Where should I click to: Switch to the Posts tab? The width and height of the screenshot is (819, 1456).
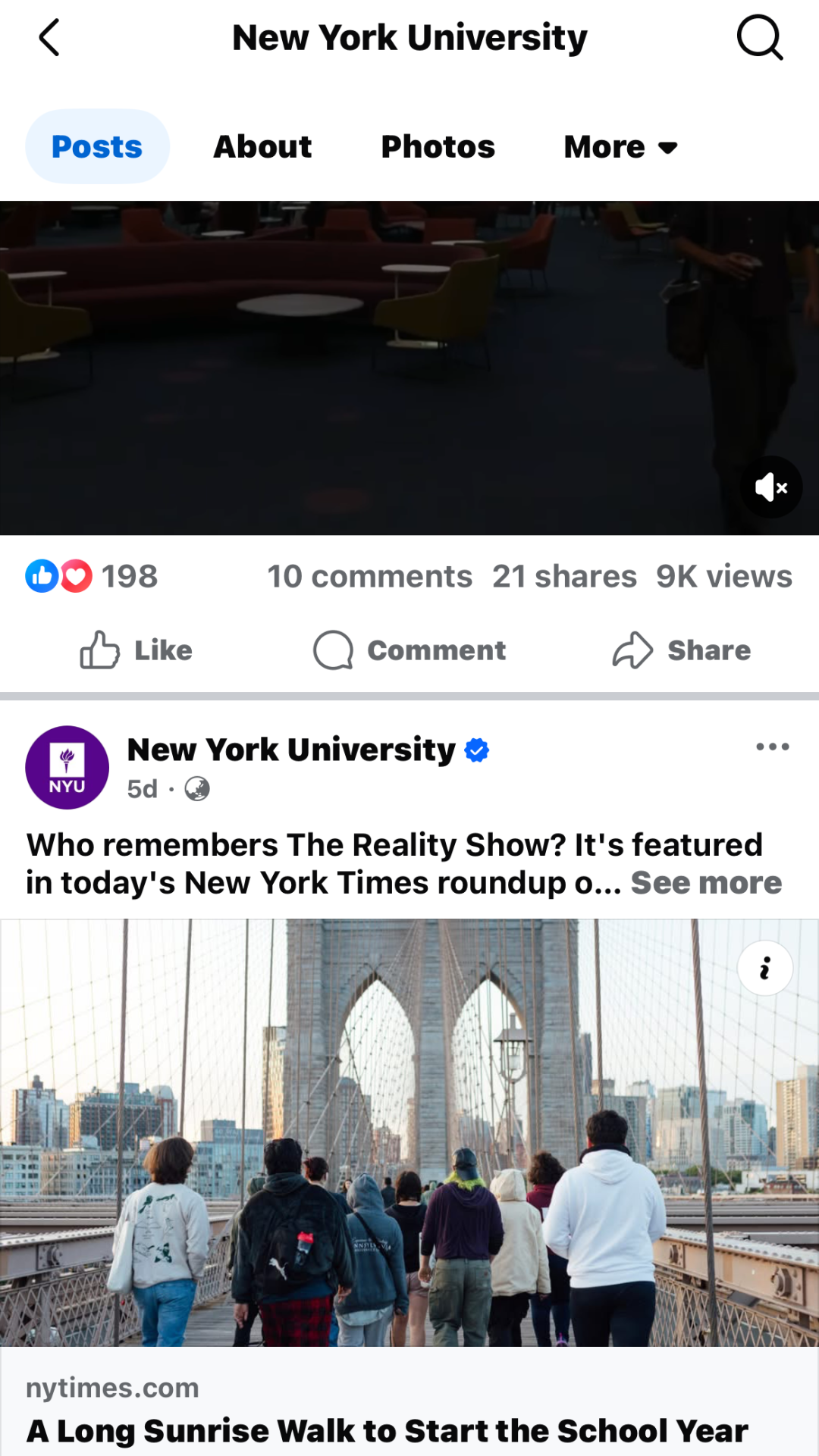pos(97,146)
